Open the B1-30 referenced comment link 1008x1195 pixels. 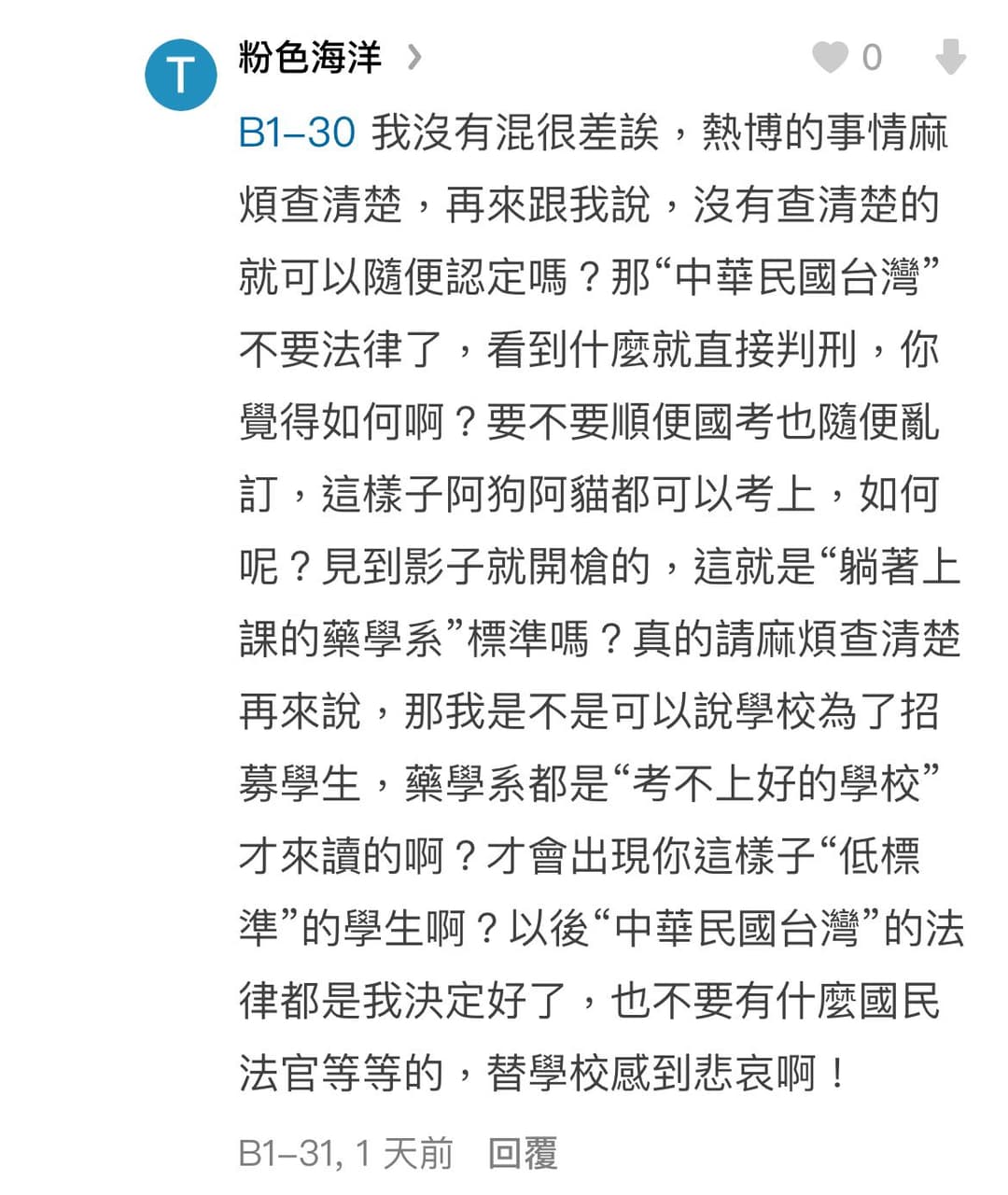(x=297, y=134)
